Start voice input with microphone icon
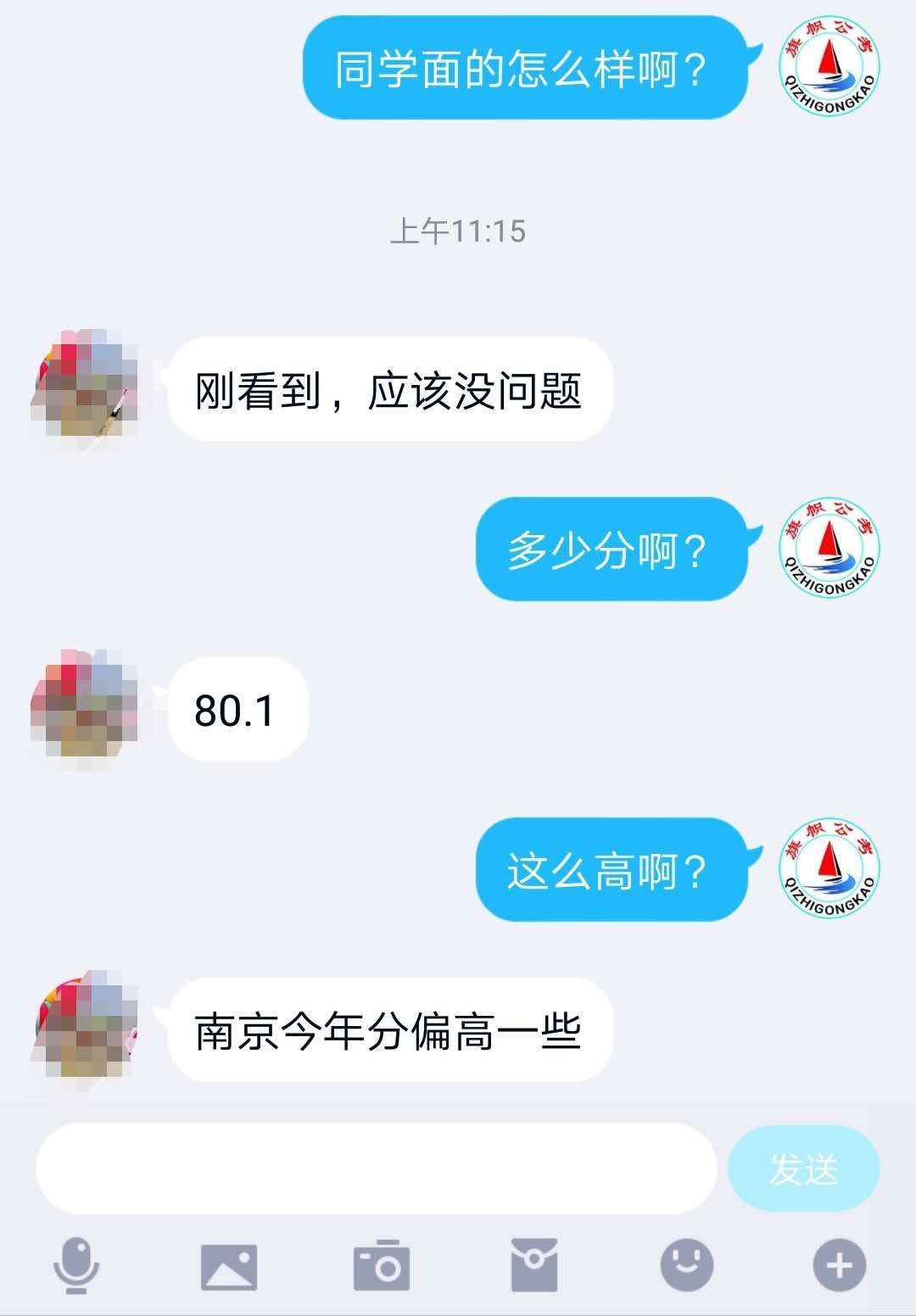 coord(76,1265)
